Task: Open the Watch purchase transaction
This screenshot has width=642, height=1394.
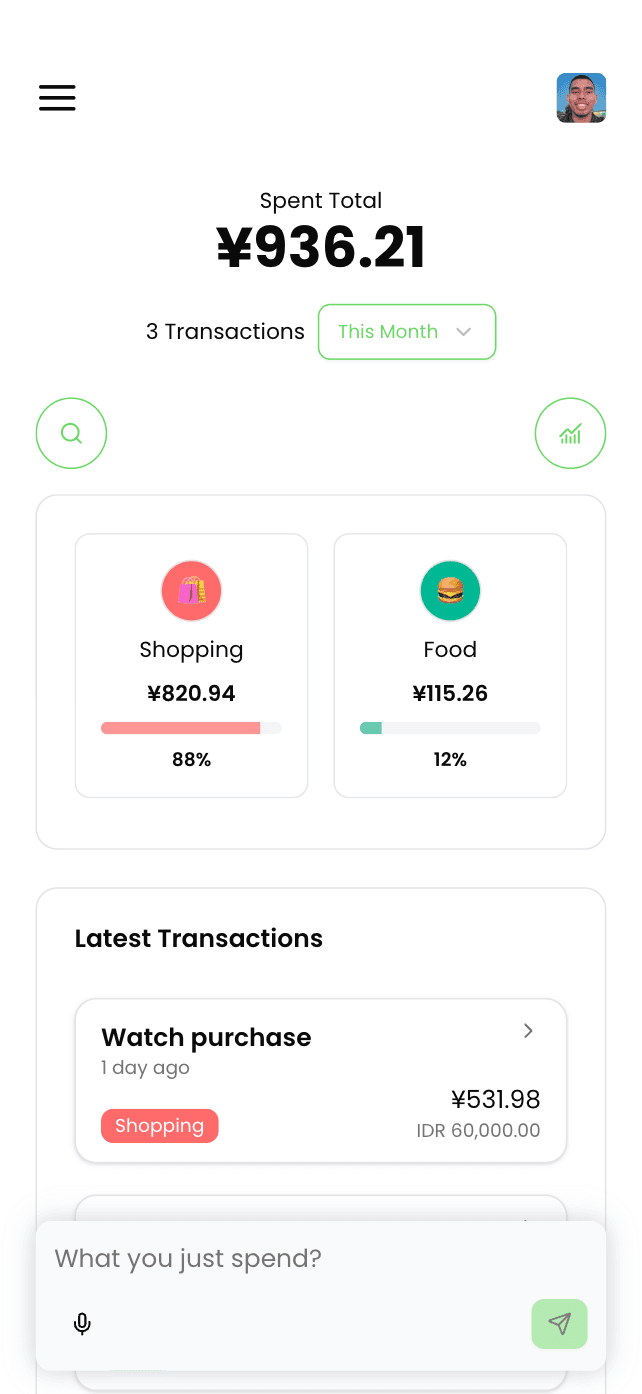Action: tap(320, 1080)
